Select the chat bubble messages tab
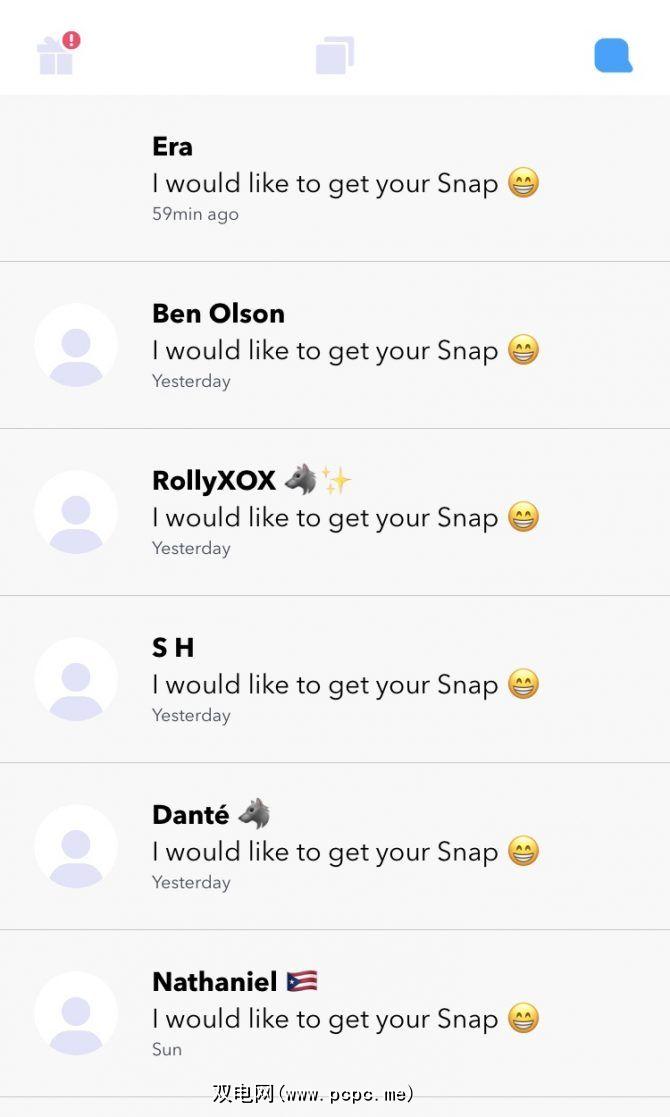The image size is (670, 1117). click(x=613, y=55)
